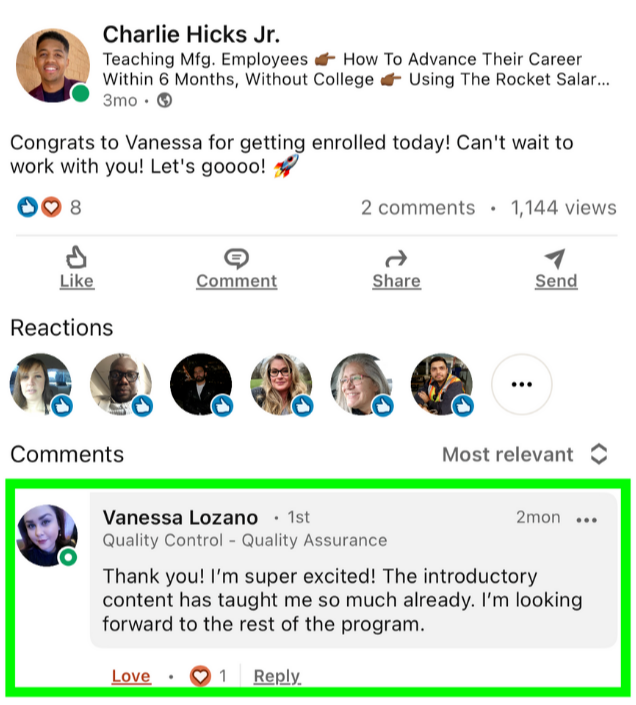The width and height of the screenshot is (636, 705).
Task: Open Vanessa Lozano's profile picture
Action: click(x=47, y=536)
